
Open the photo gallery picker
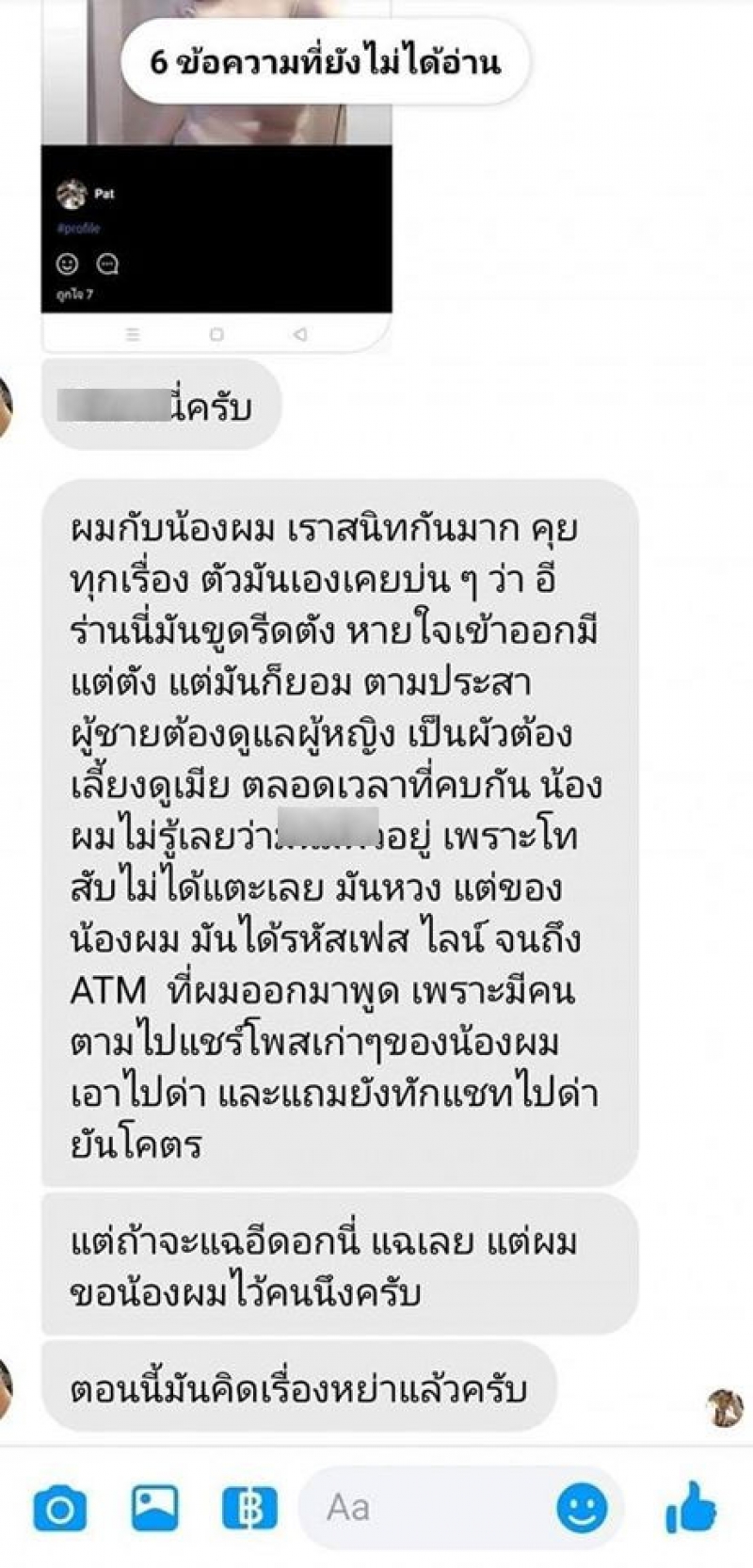pos(155,1508)
